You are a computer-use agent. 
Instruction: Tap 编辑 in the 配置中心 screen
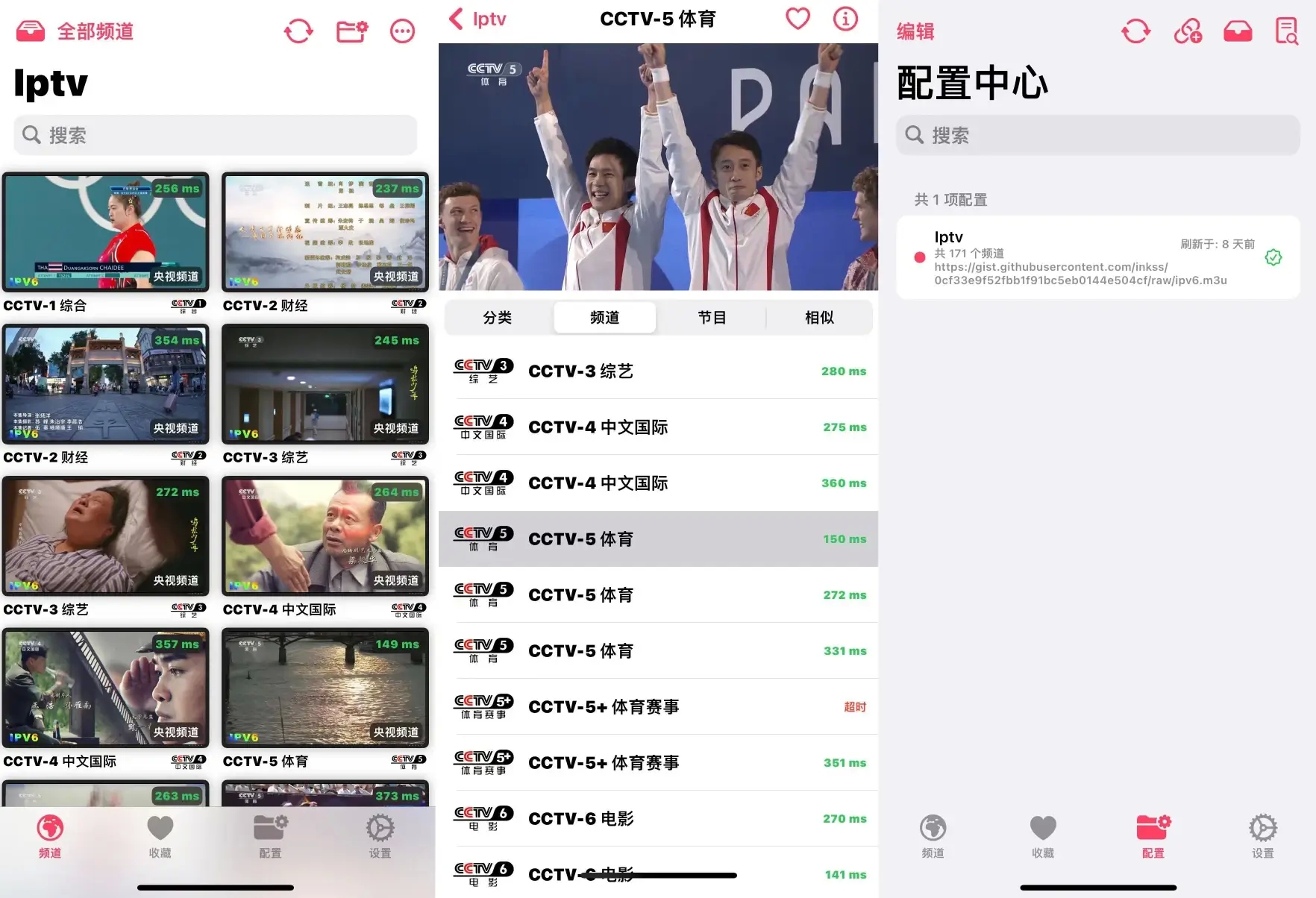coord(915,31)
